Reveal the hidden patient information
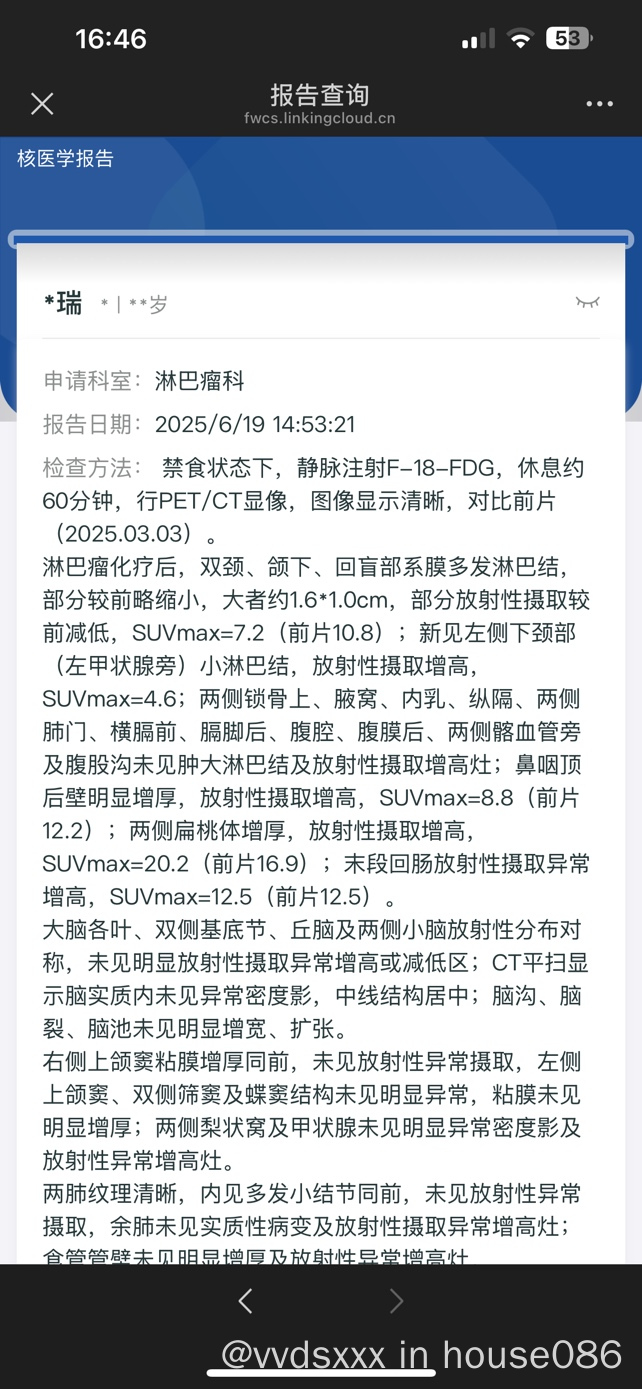The image size is (642, 1389). click(x=587, y=302)
